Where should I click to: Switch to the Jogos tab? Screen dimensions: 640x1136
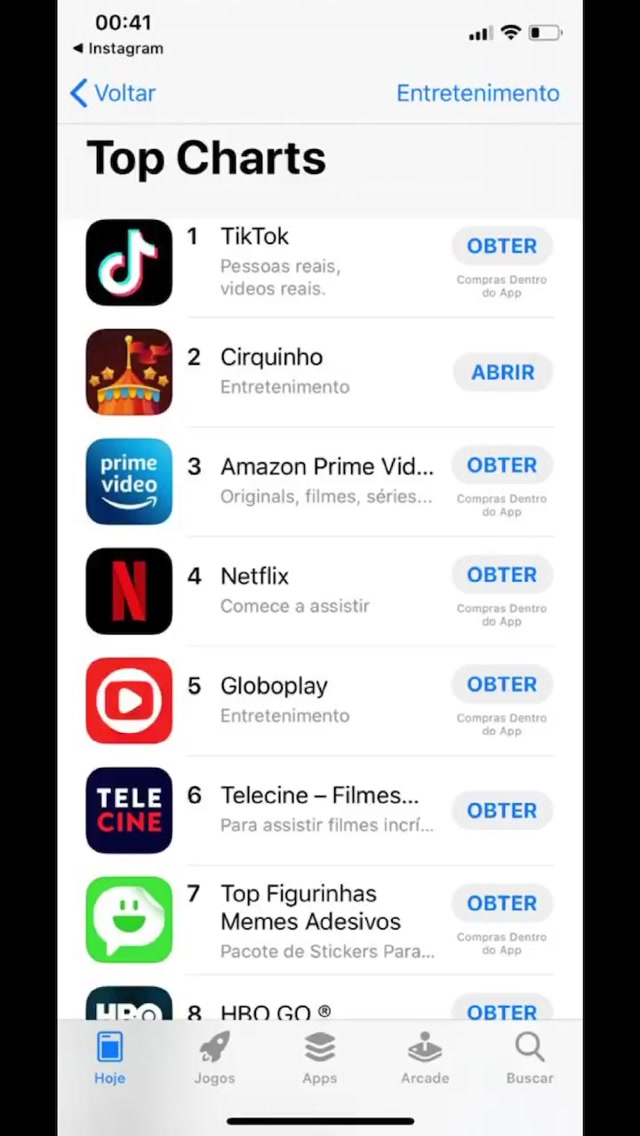click(214, 1058)
